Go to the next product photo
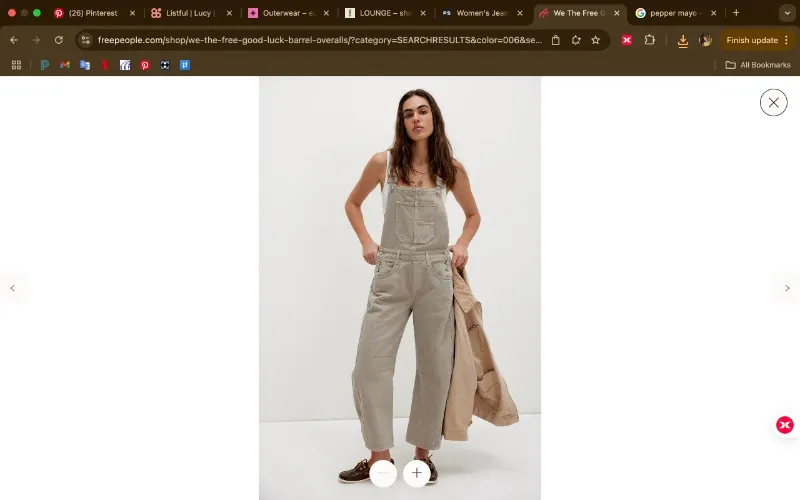 [787, 288]
